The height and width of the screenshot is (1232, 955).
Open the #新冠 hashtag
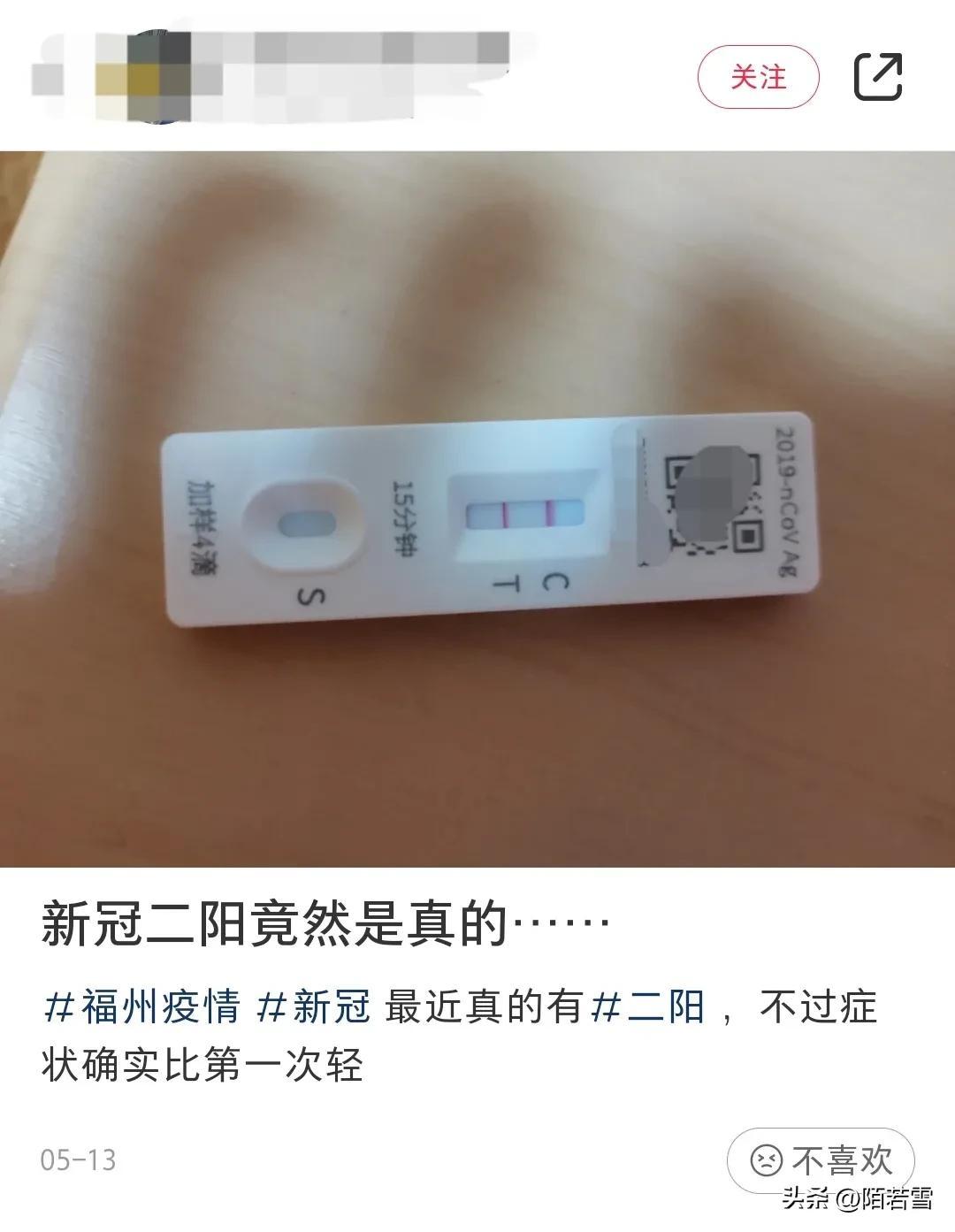pyautogui.click(x=314, y=1007)
